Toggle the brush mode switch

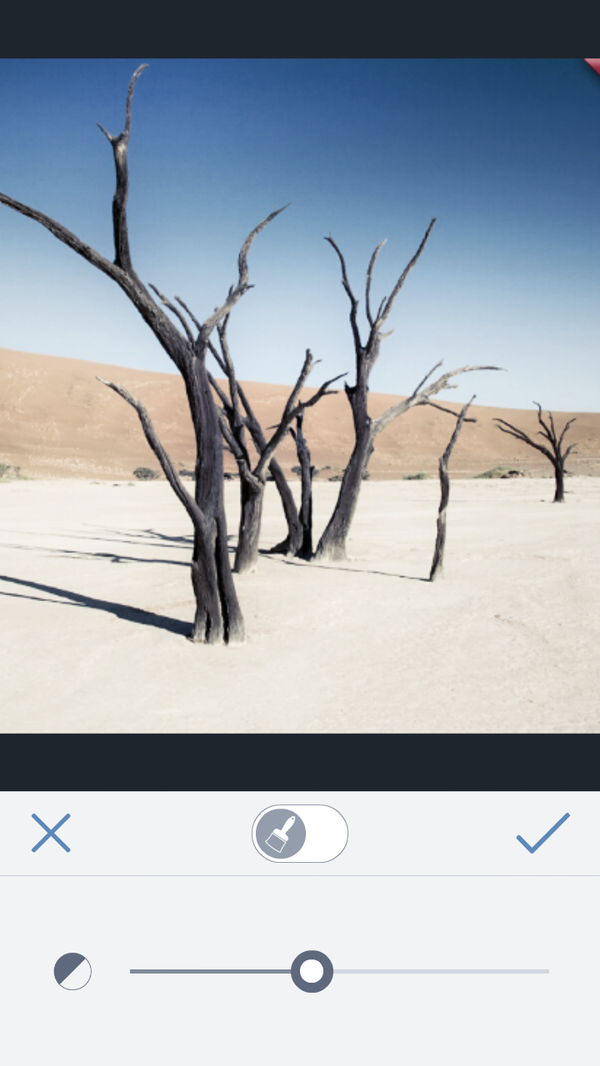click(x=299, y=833)
